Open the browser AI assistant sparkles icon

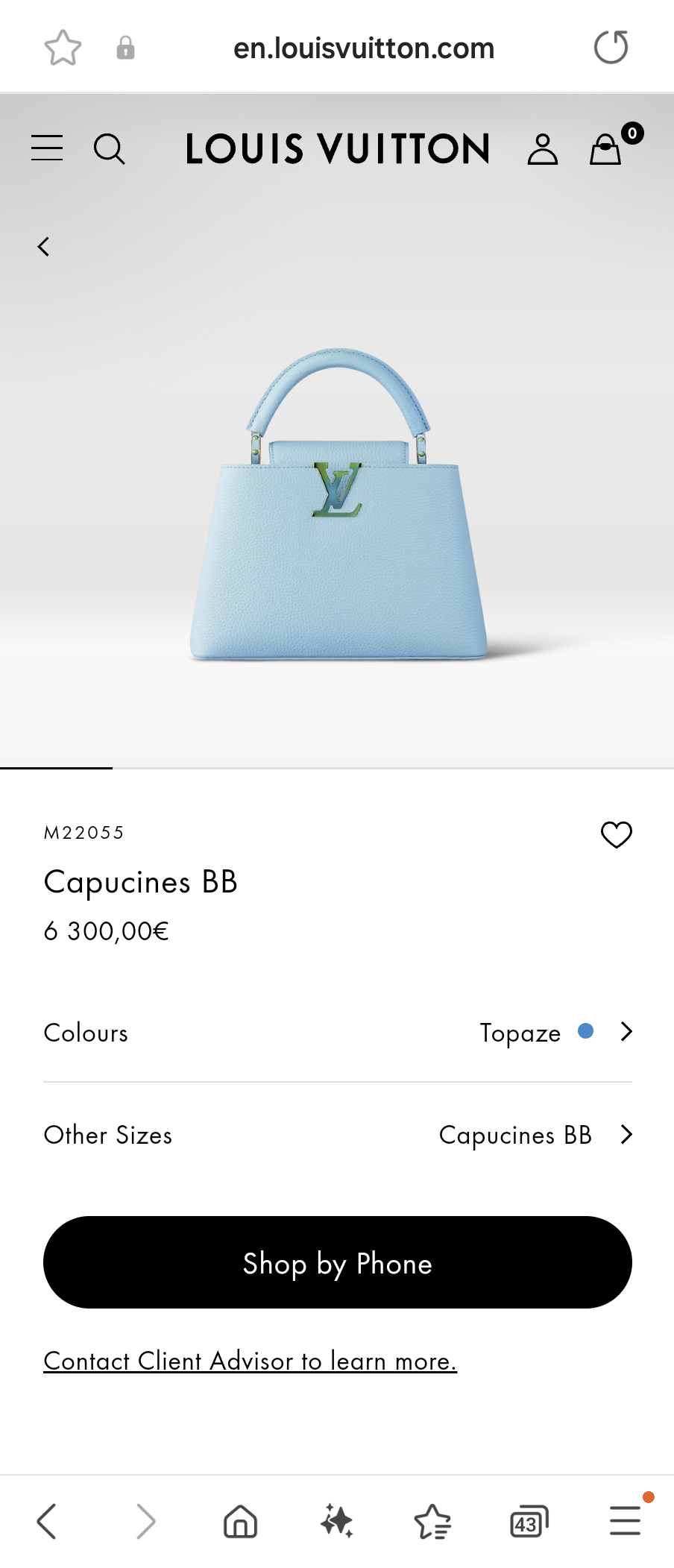point(336,1522)
